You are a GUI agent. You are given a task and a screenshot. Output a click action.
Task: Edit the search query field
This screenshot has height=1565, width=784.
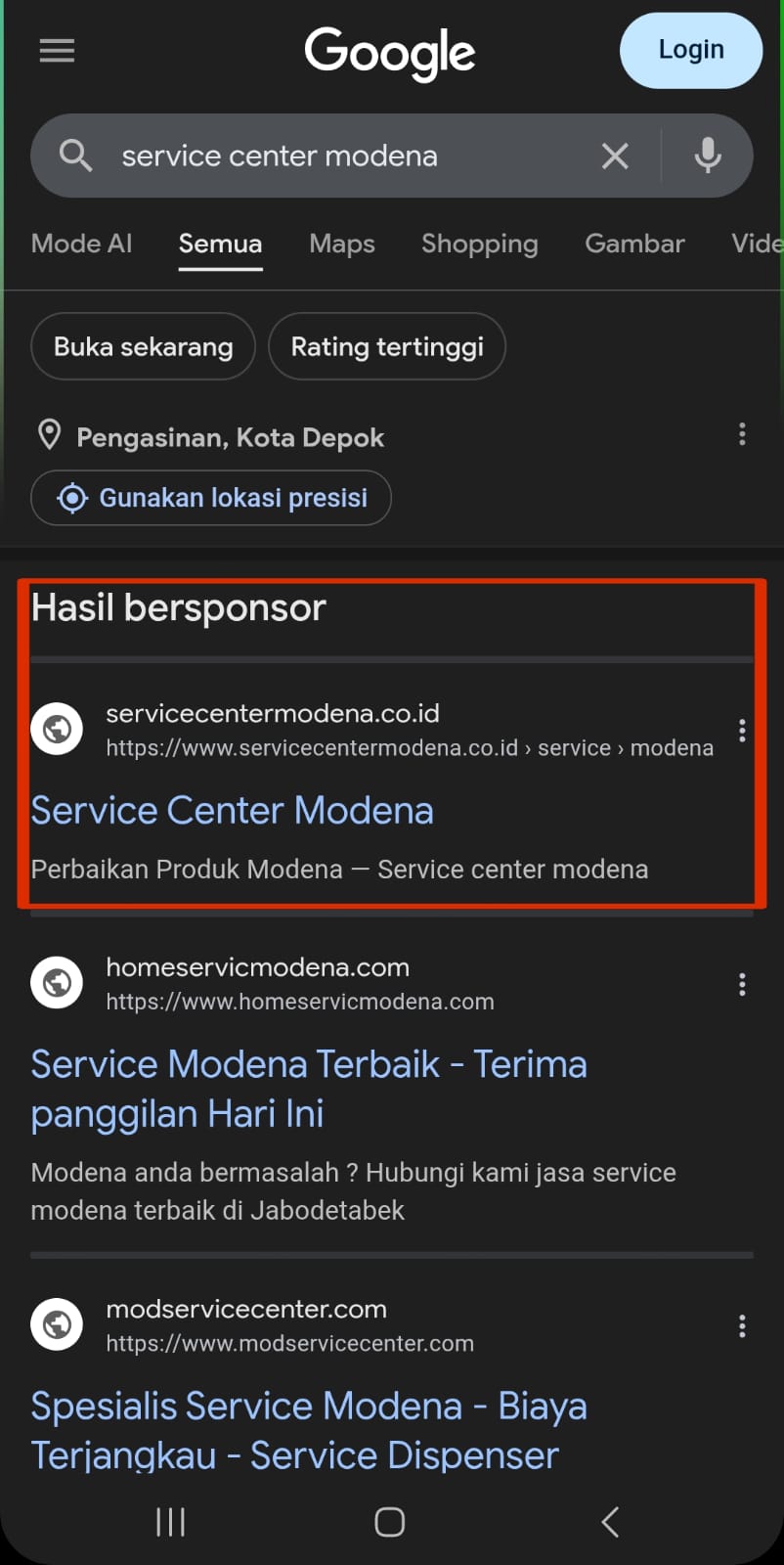(x=332, y=156)
